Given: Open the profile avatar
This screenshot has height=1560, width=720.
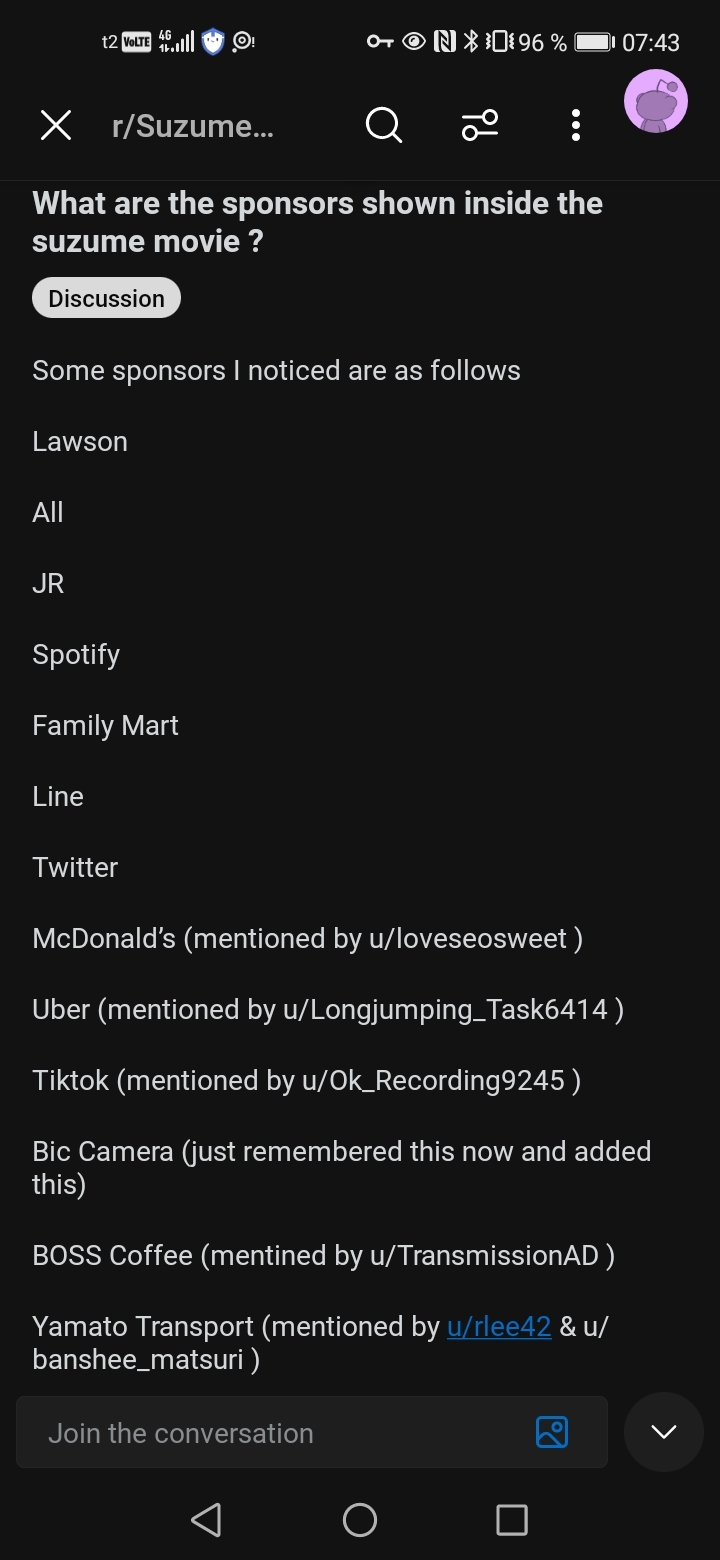Looking at the screenshot, I should click(655, 102).
